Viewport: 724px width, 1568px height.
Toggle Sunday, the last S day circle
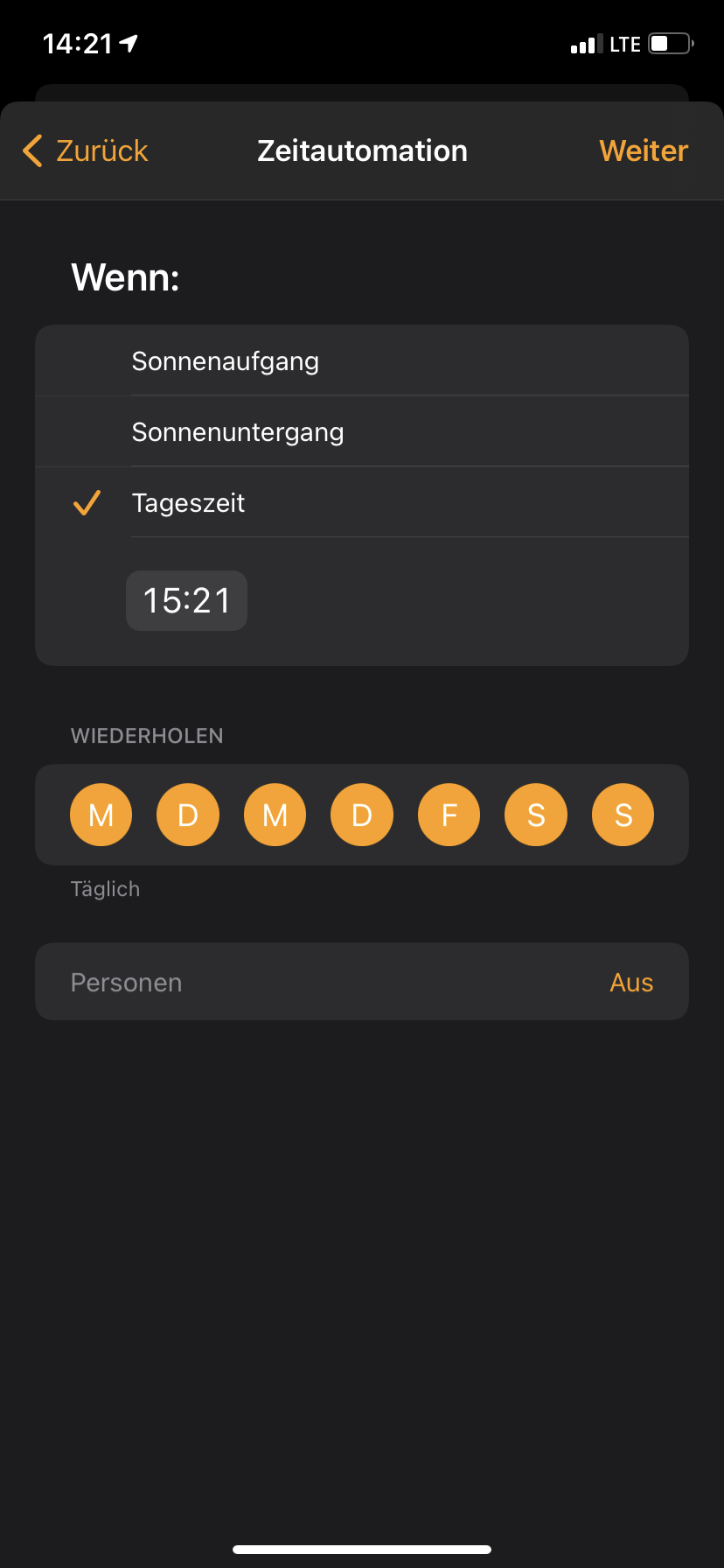(623, 815)
